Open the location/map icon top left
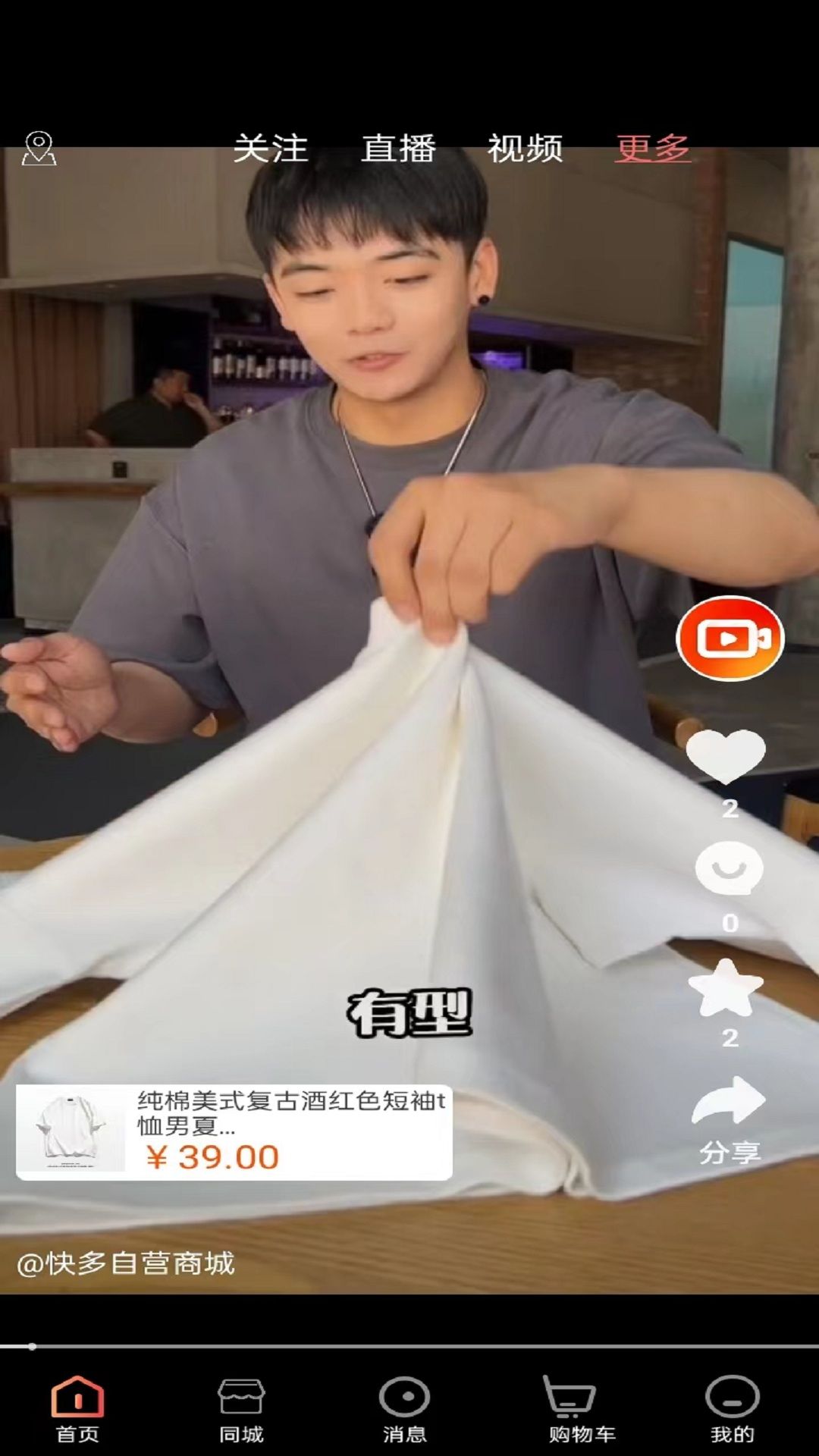 point(39,149)
